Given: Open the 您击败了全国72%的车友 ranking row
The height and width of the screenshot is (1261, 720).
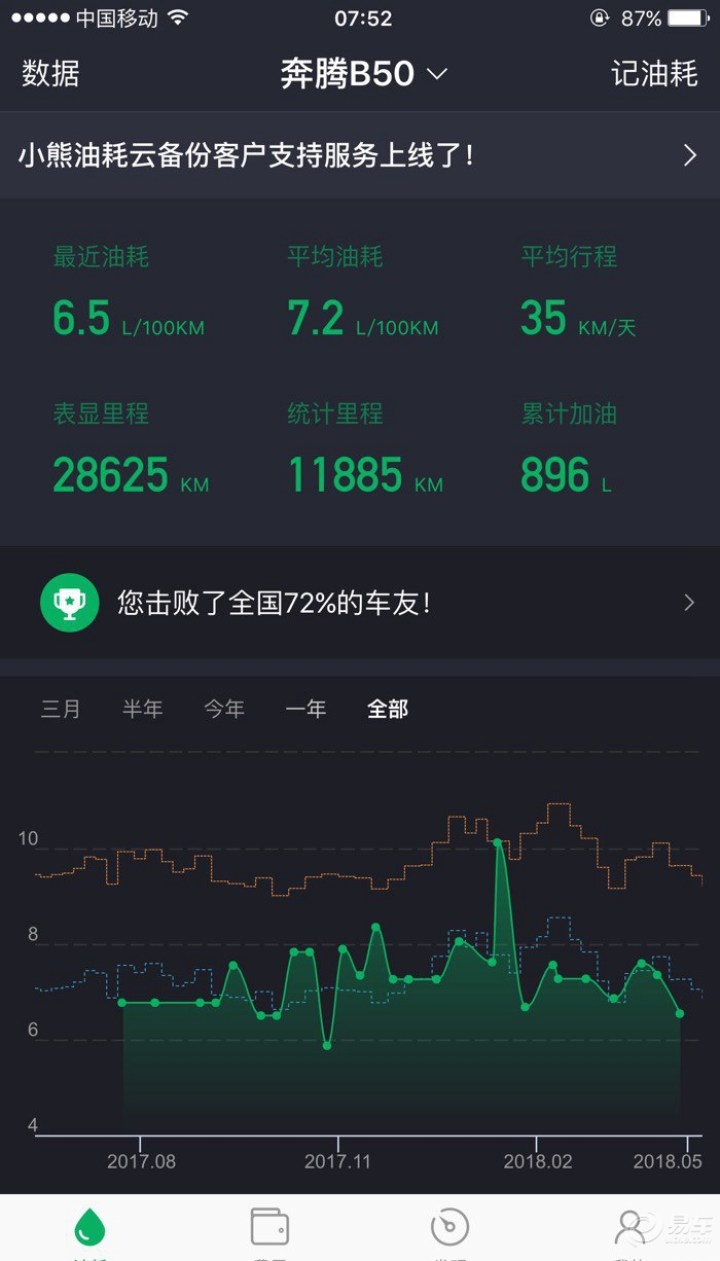Looking at the screenshot, I should (360, 602).
